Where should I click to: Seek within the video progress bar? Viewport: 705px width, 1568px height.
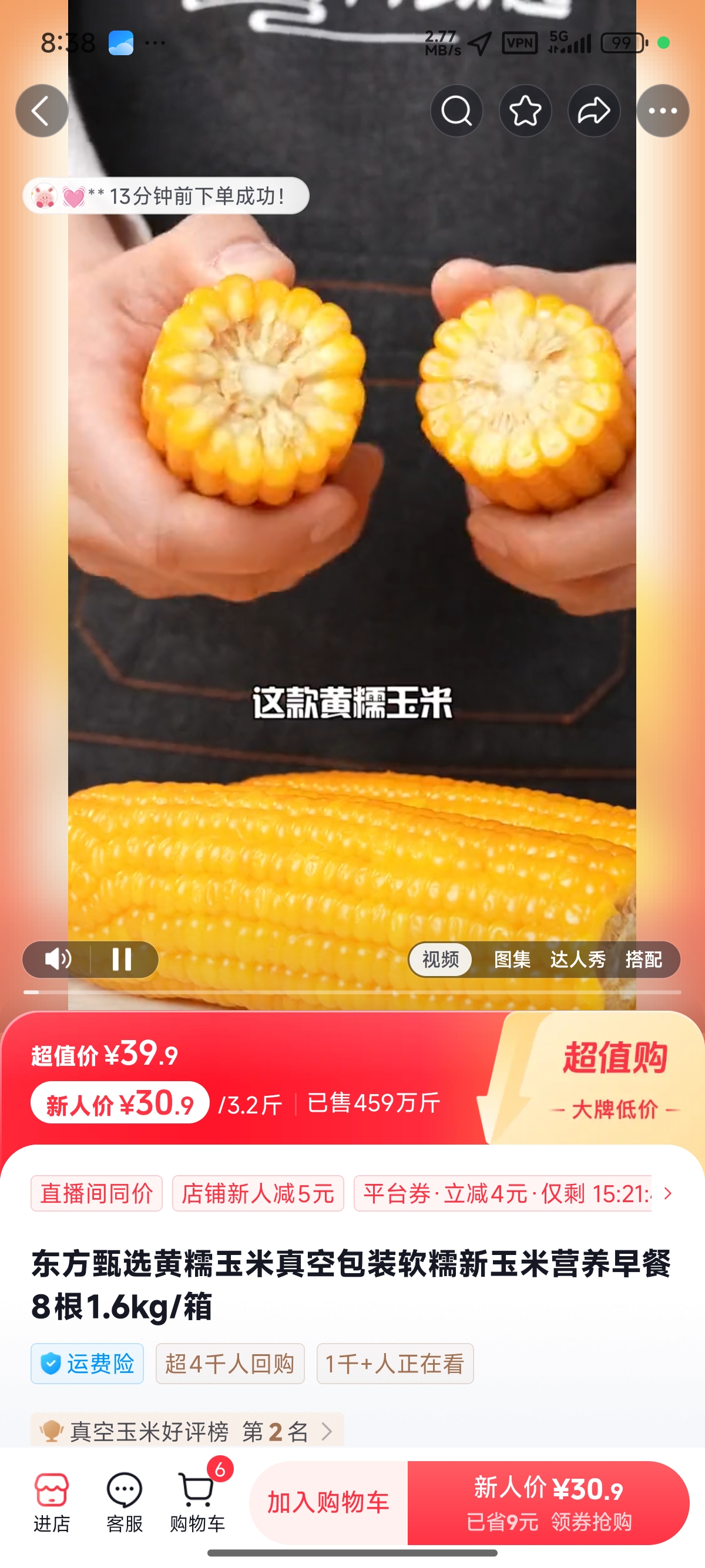point(352,992)
